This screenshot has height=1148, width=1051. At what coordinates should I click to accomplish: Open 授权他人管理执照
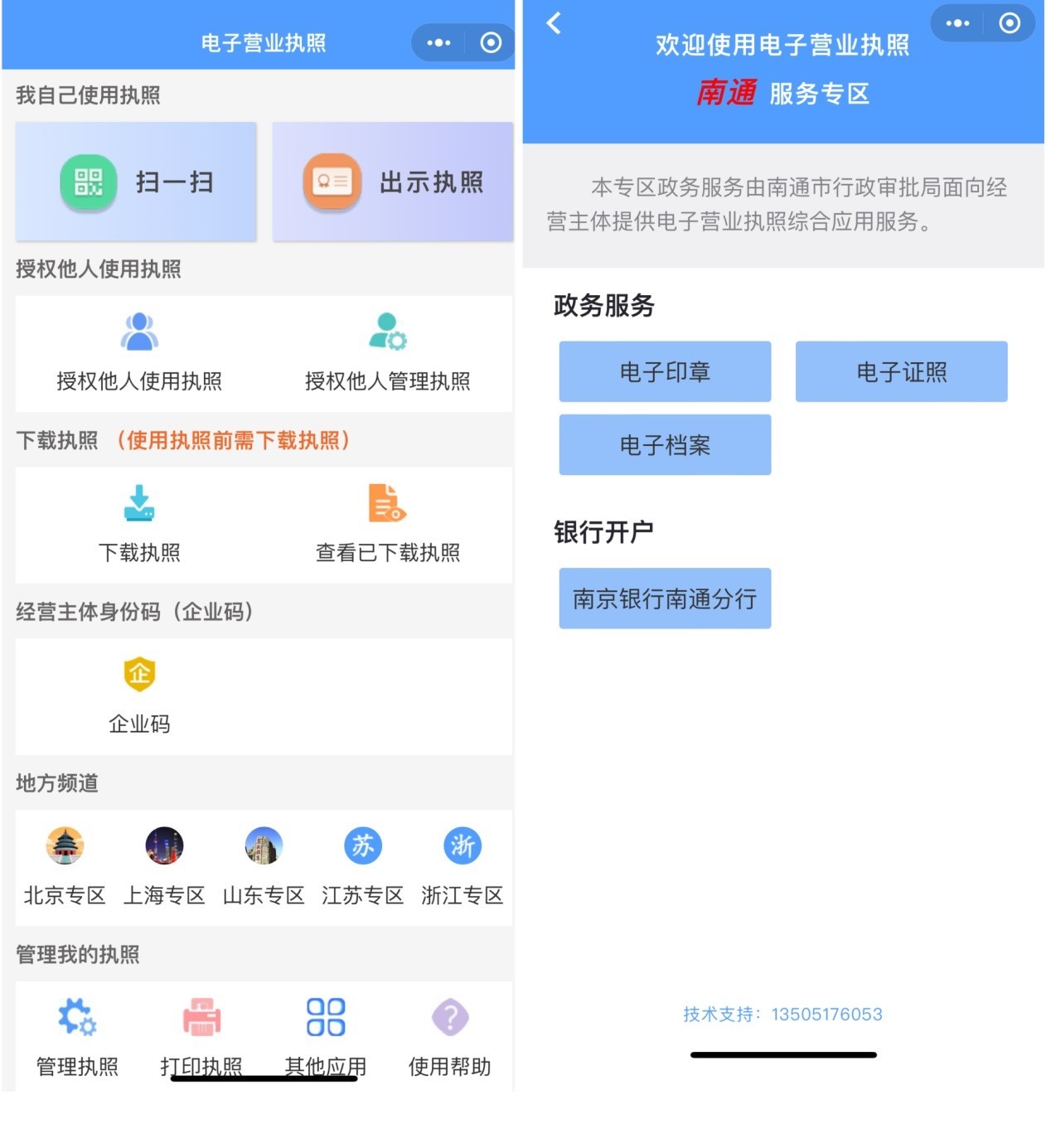[387, 353]
